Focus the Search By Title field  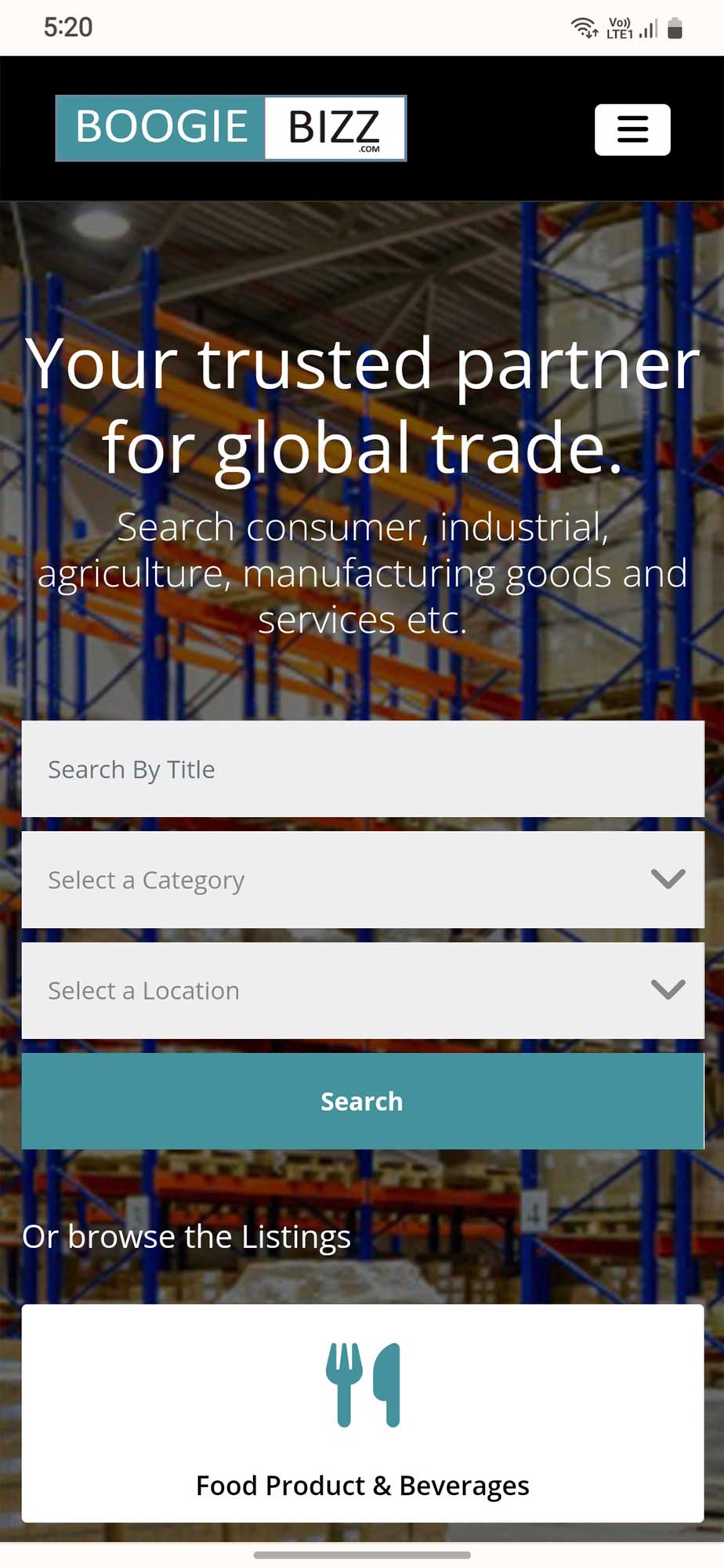point(362,769)
